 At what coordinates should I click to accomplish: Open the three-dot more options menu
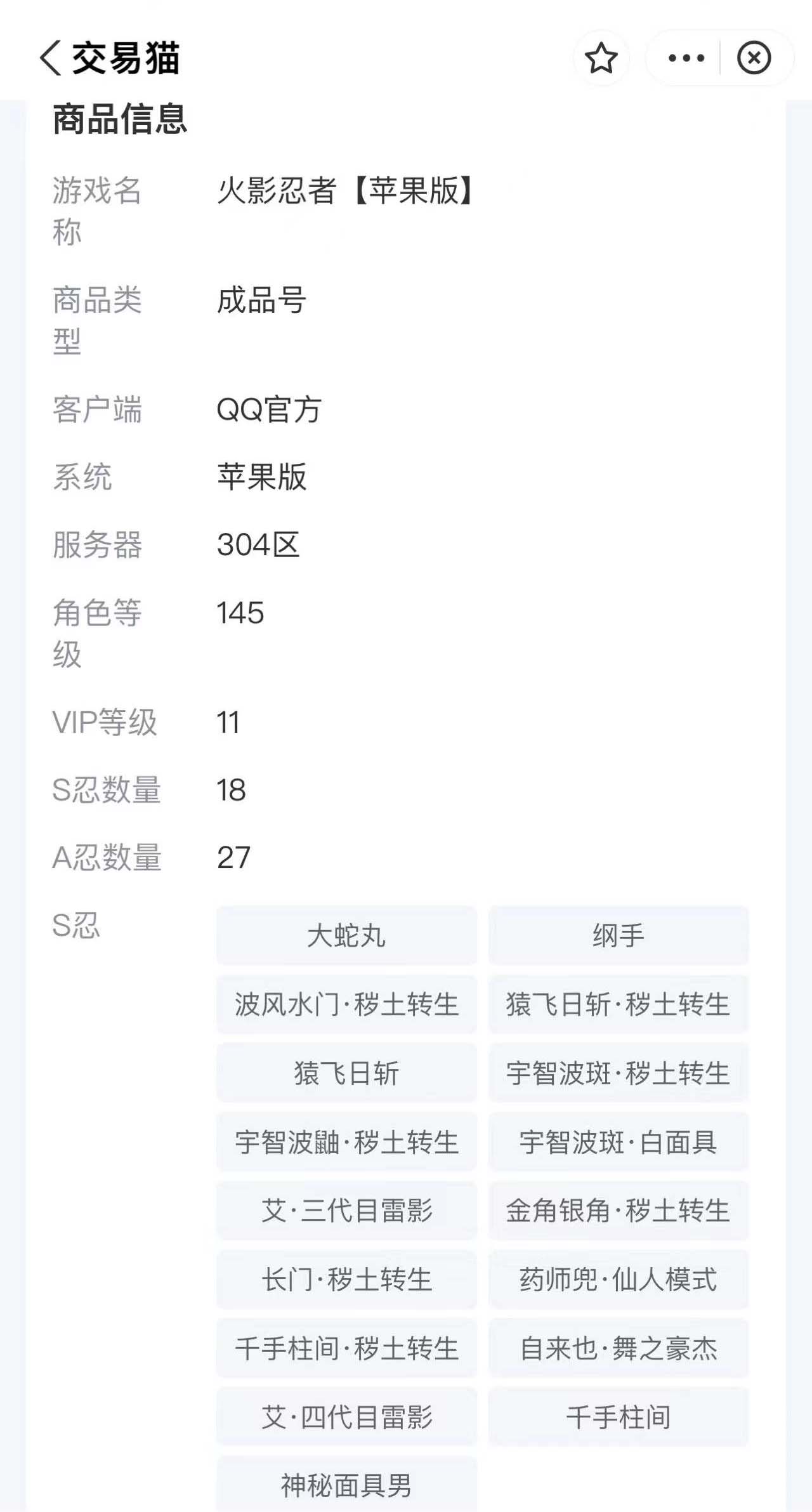coord(686,58)
